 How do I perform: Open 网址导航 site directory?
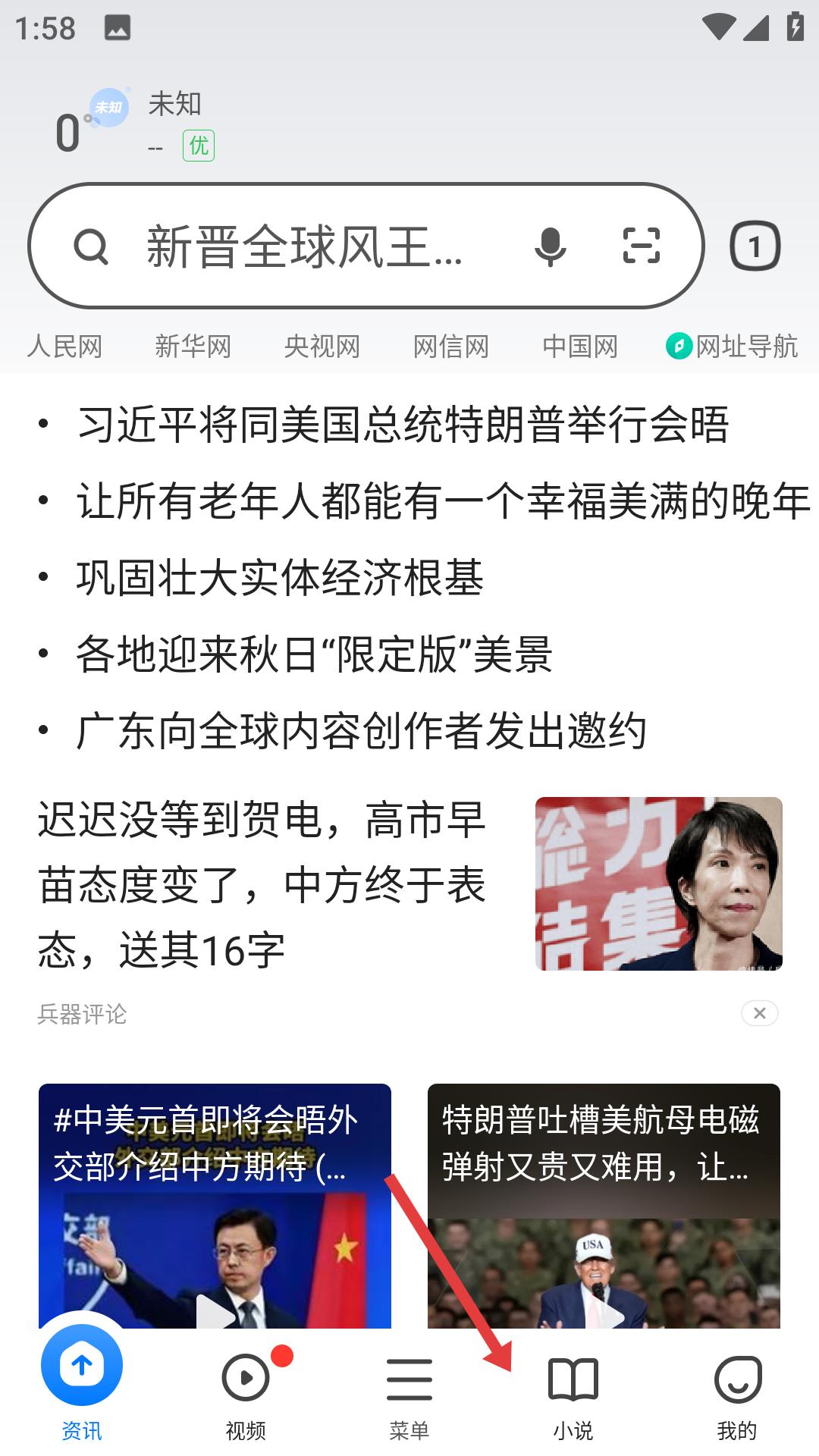(x=733, y=347)
